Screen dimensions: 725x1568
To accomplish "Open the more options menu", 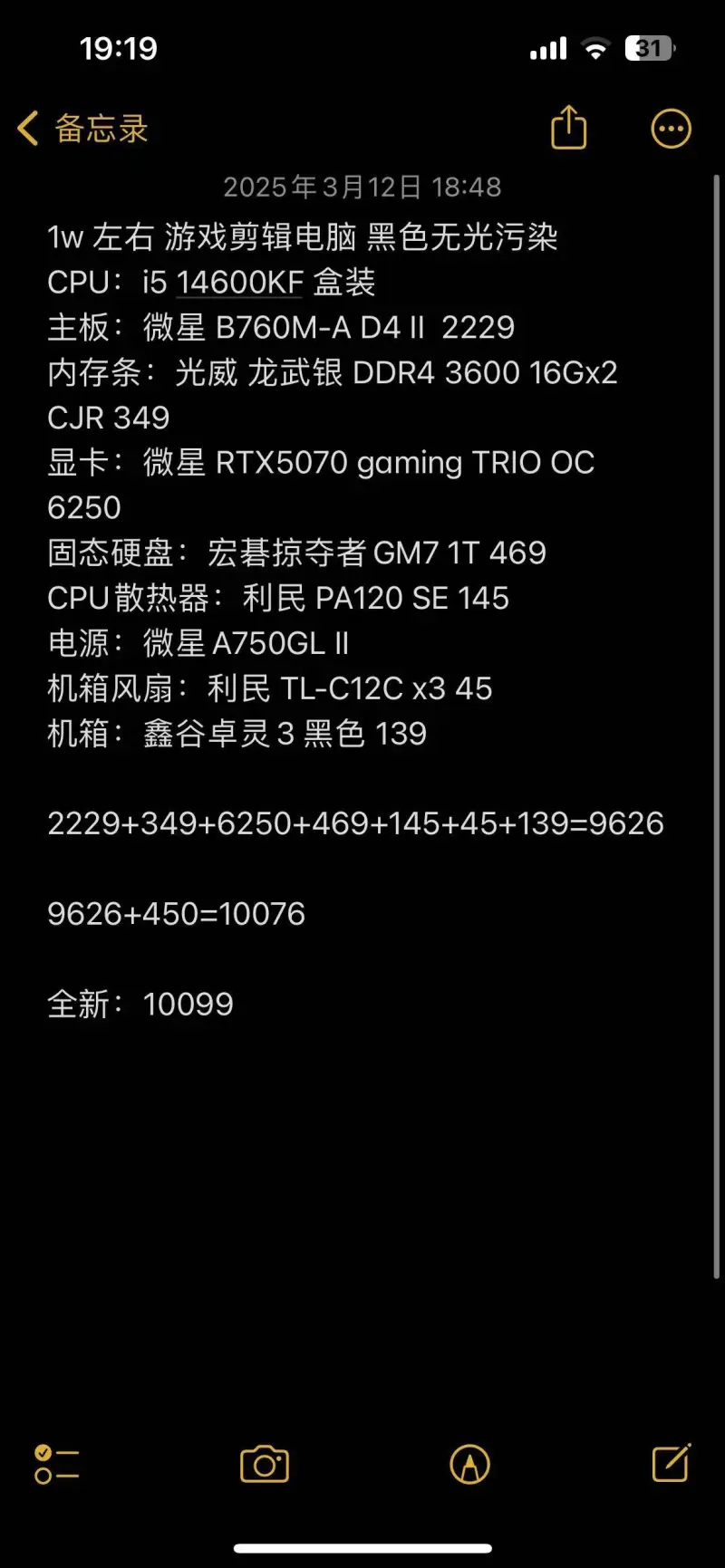I will coord(672,129).
